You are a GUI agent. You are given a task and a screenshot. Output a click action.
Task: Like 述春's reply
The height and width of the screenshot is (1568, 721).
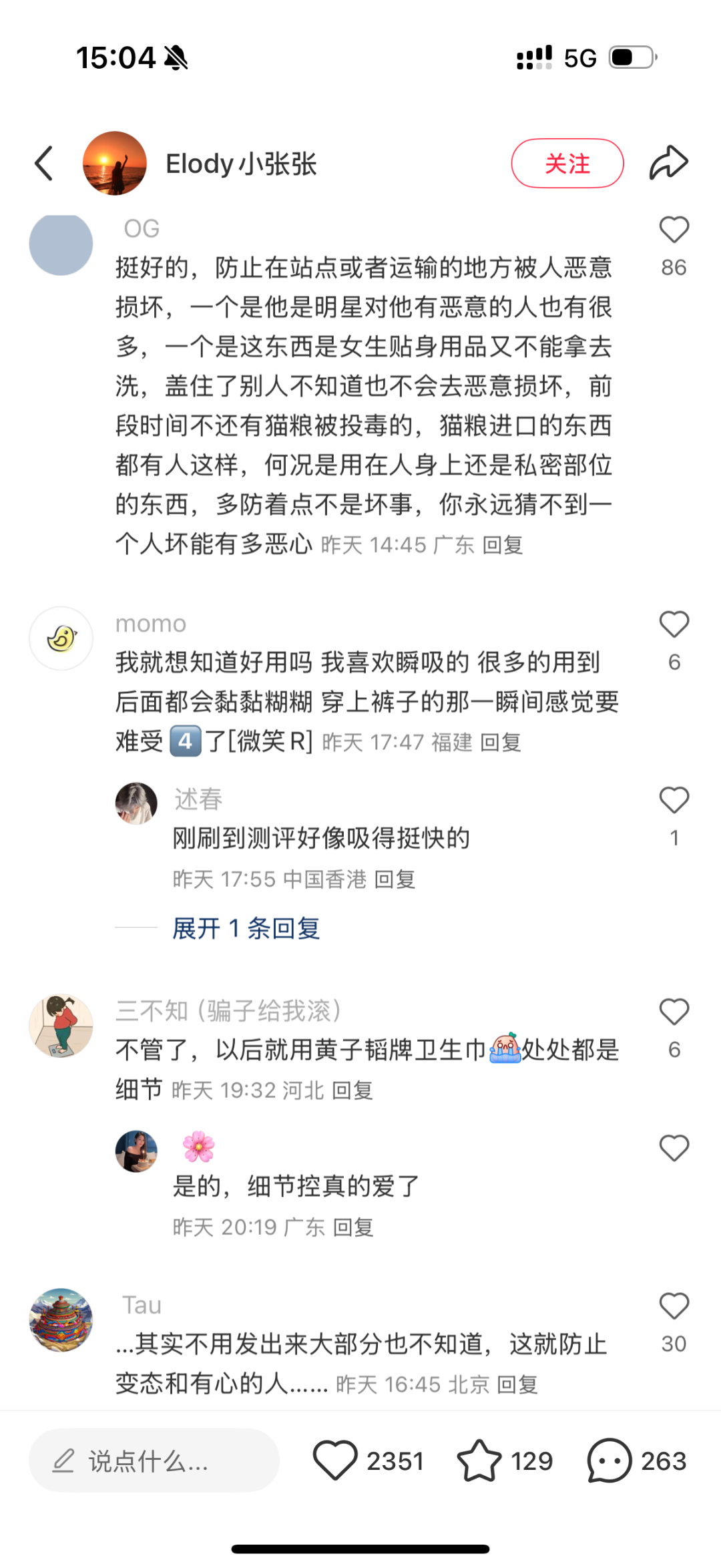pyautogui.click(x=674, y=801)
